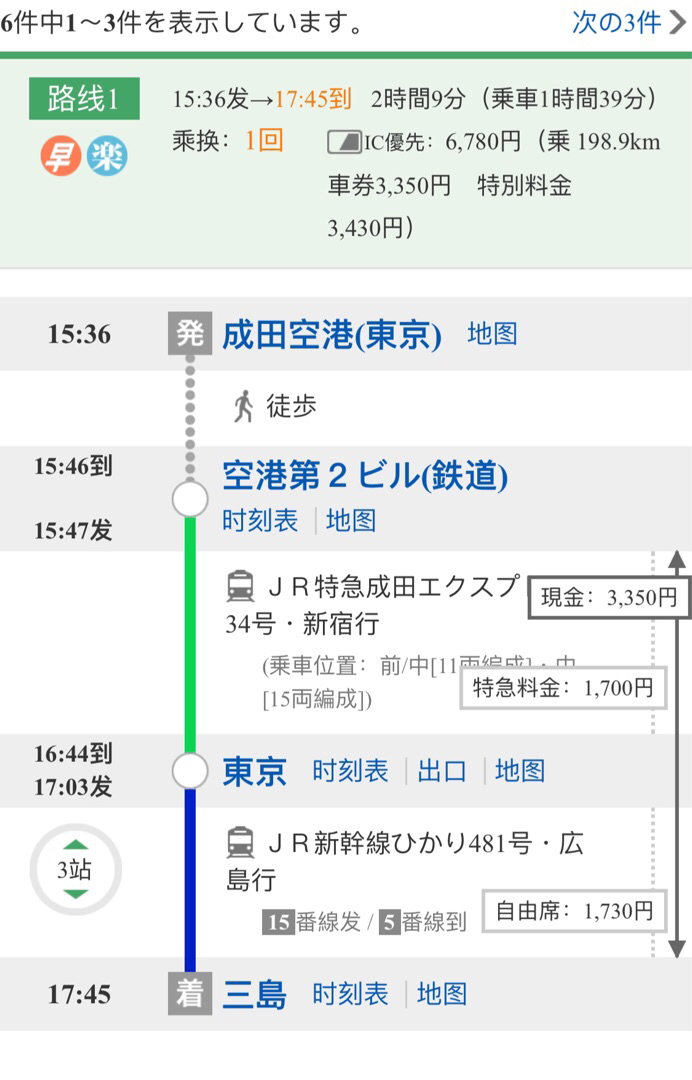Open map (地图) for 空港第2ビル
This screenshot has height=1080, width=692.
pyautogui.click(x=351, y=520)
